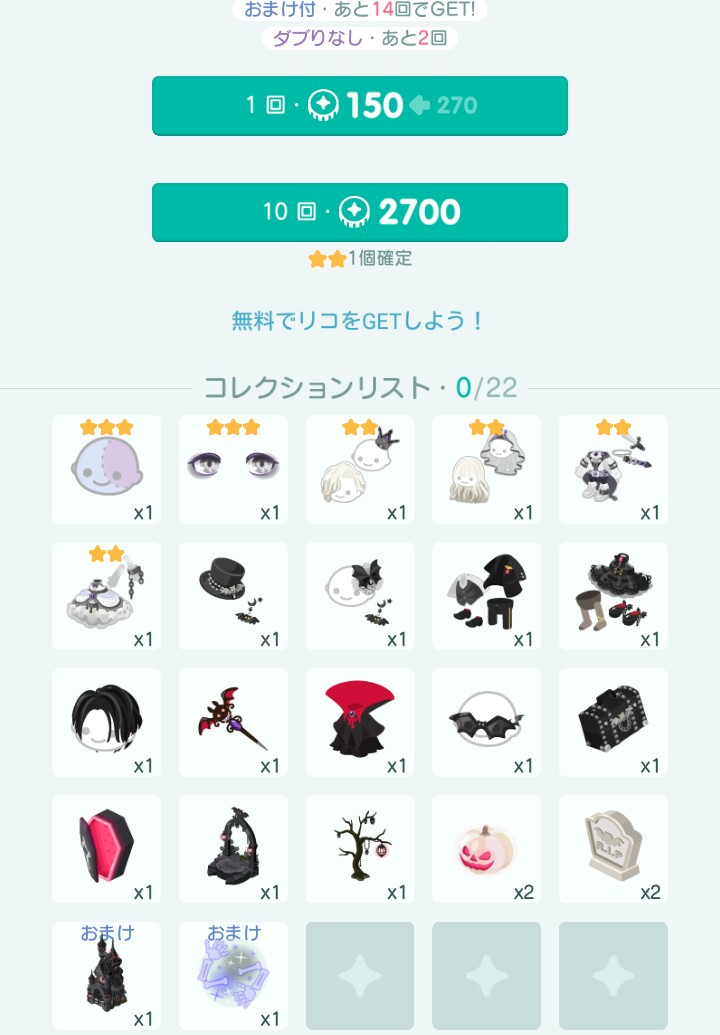720x1035 pixels.
Task: Open the おまけ sparkling purple orb item
Action: 233,976
